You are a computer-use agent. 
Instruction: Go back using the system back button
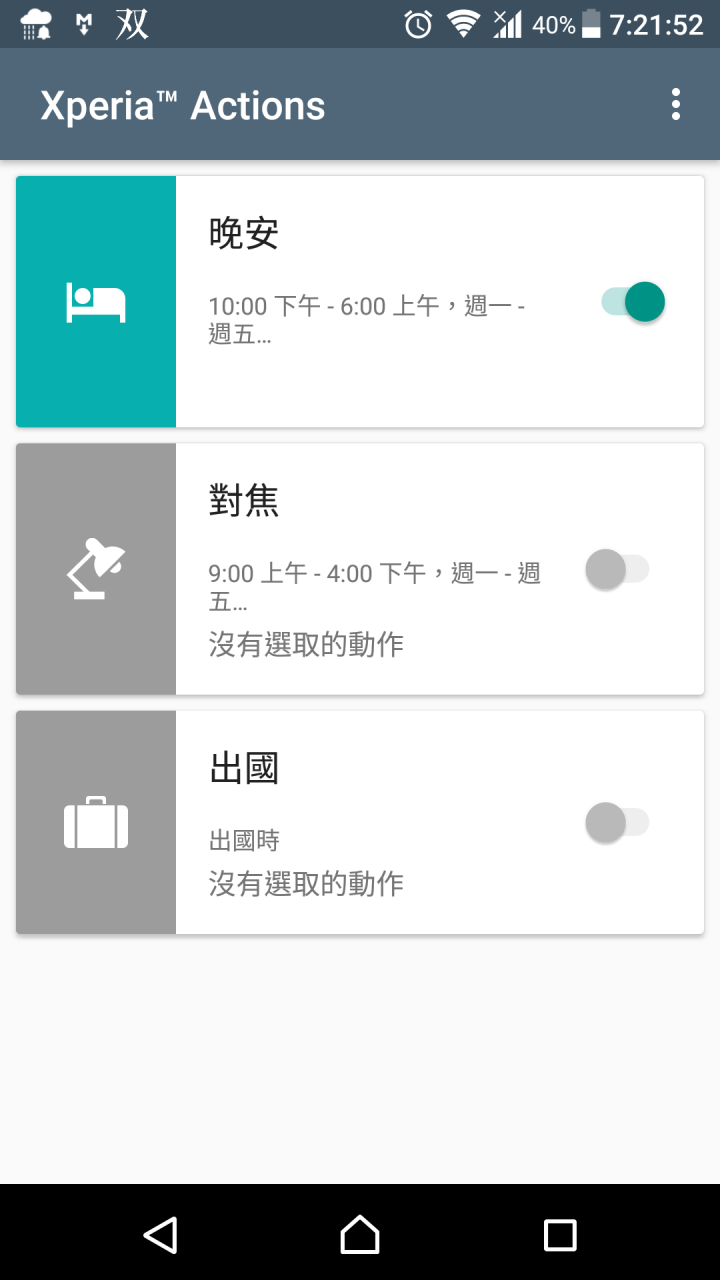[160, 1235]
